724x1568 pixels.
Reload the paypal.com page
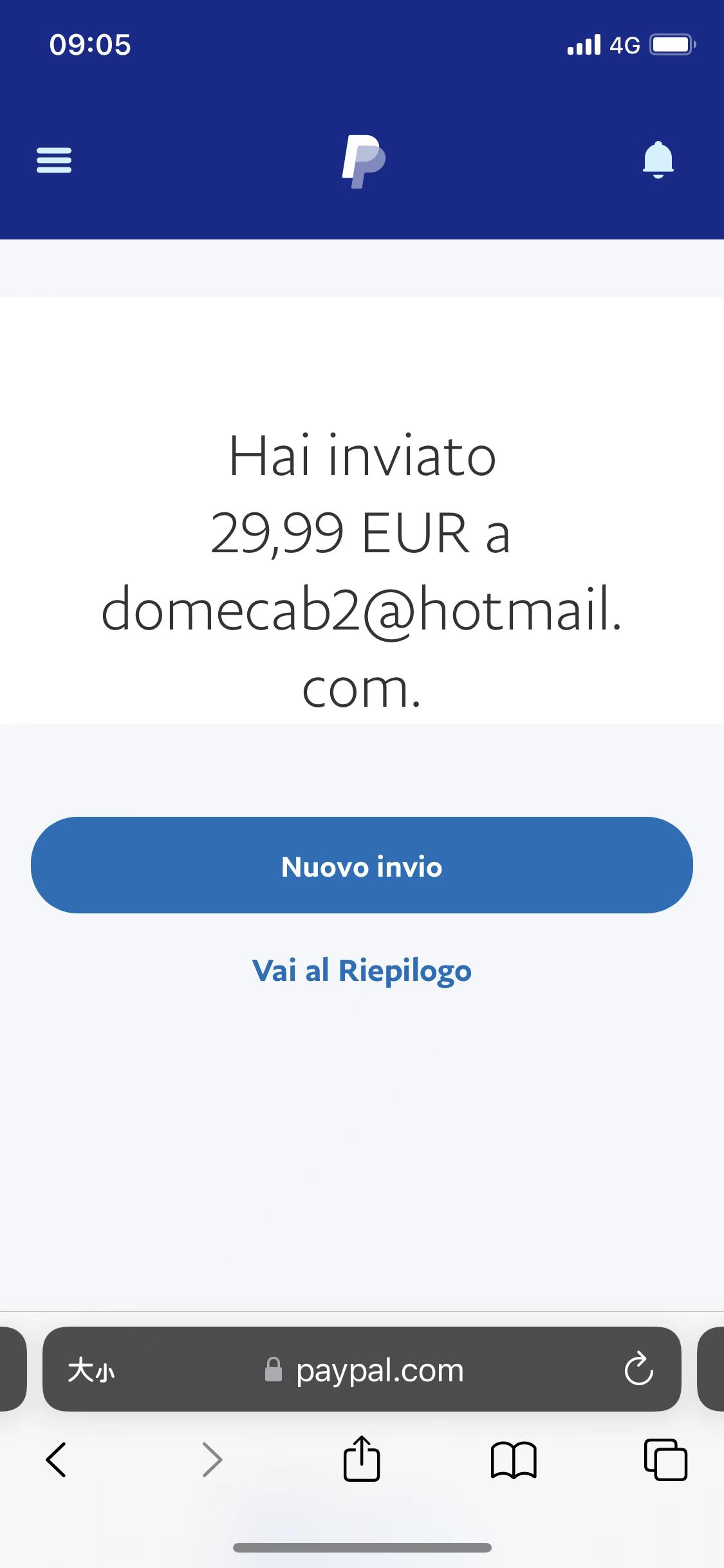638,1368
